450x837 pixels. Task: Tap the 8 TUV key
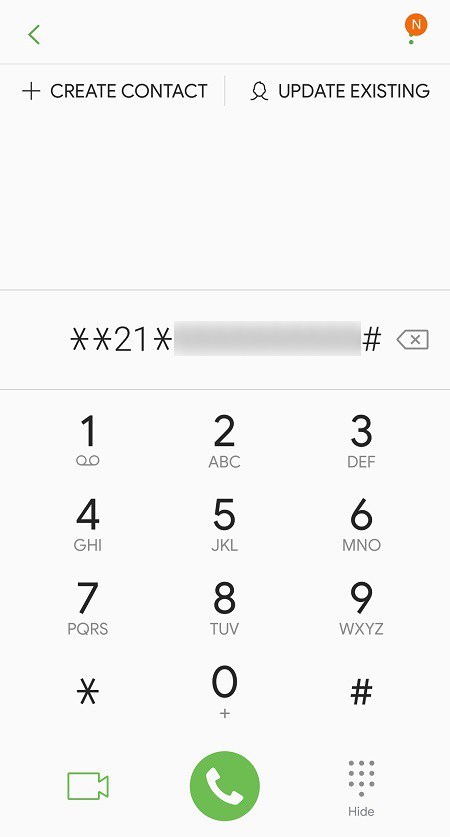(x=224, y=608)
